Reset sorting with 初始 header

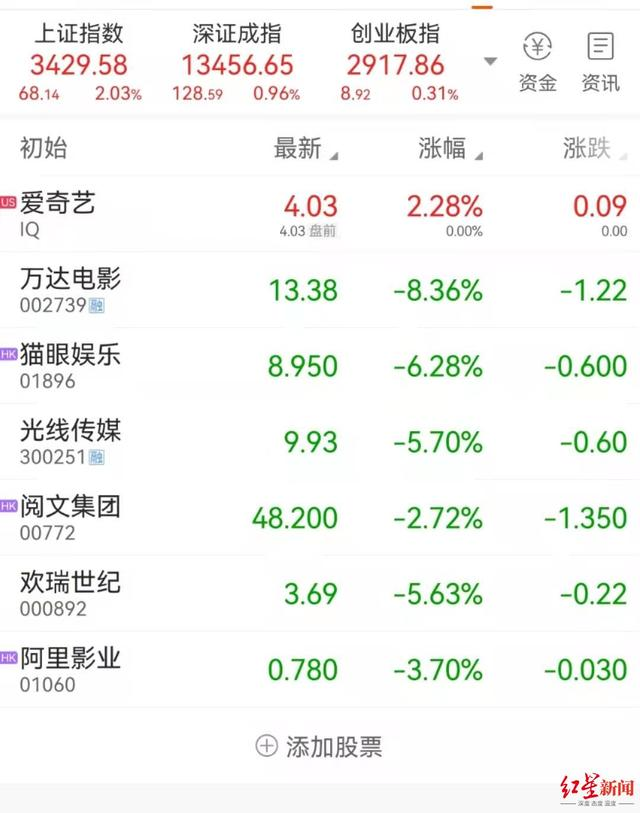coord(44,150)
